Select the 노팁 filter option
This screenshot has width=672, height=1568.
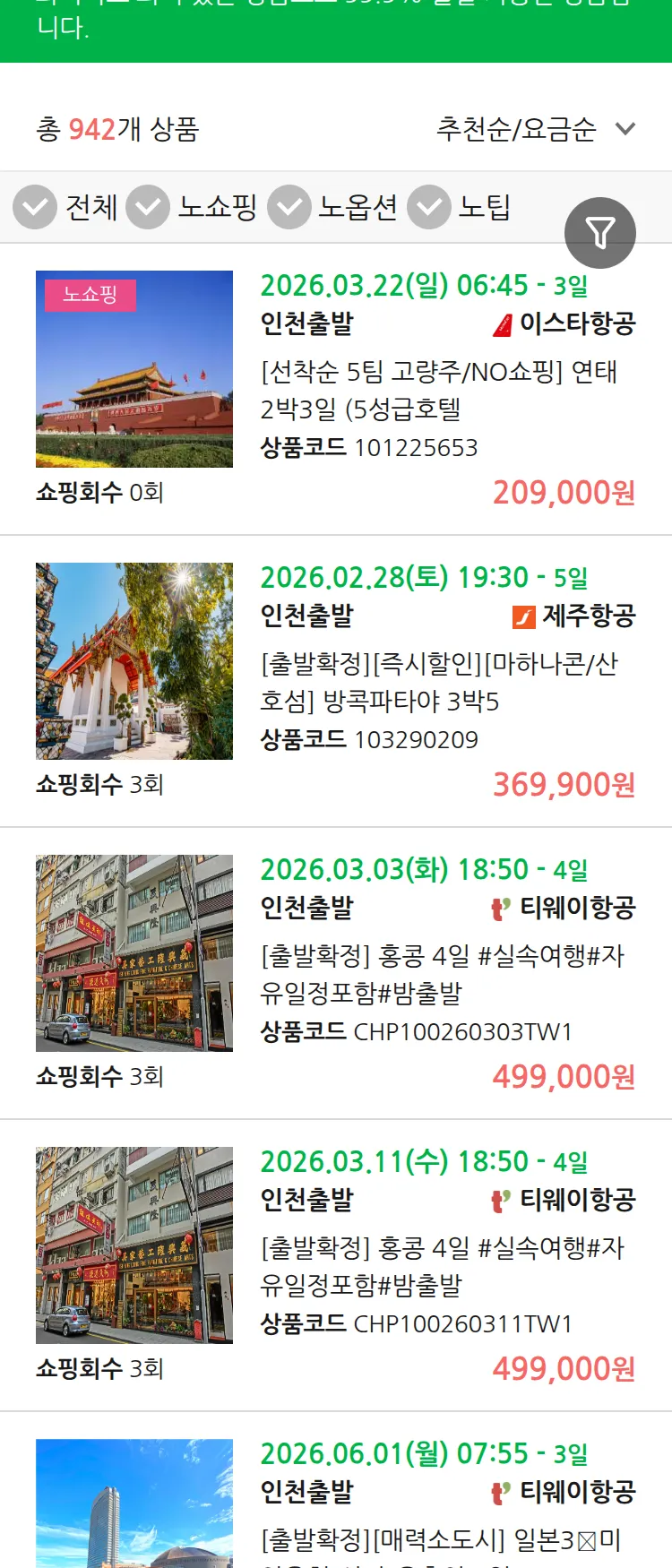pos(429,207)
